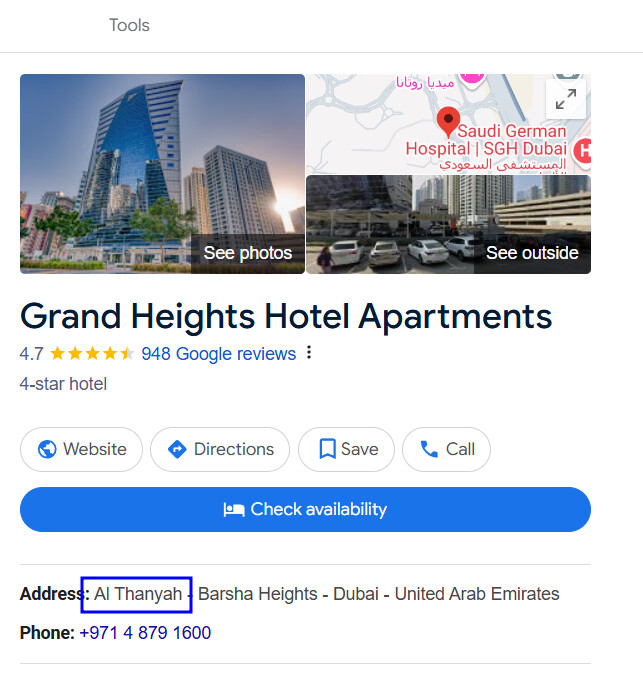Viewport: 643px width, 675px height.
Task: View hotel photos
Action: pos(162,173)
